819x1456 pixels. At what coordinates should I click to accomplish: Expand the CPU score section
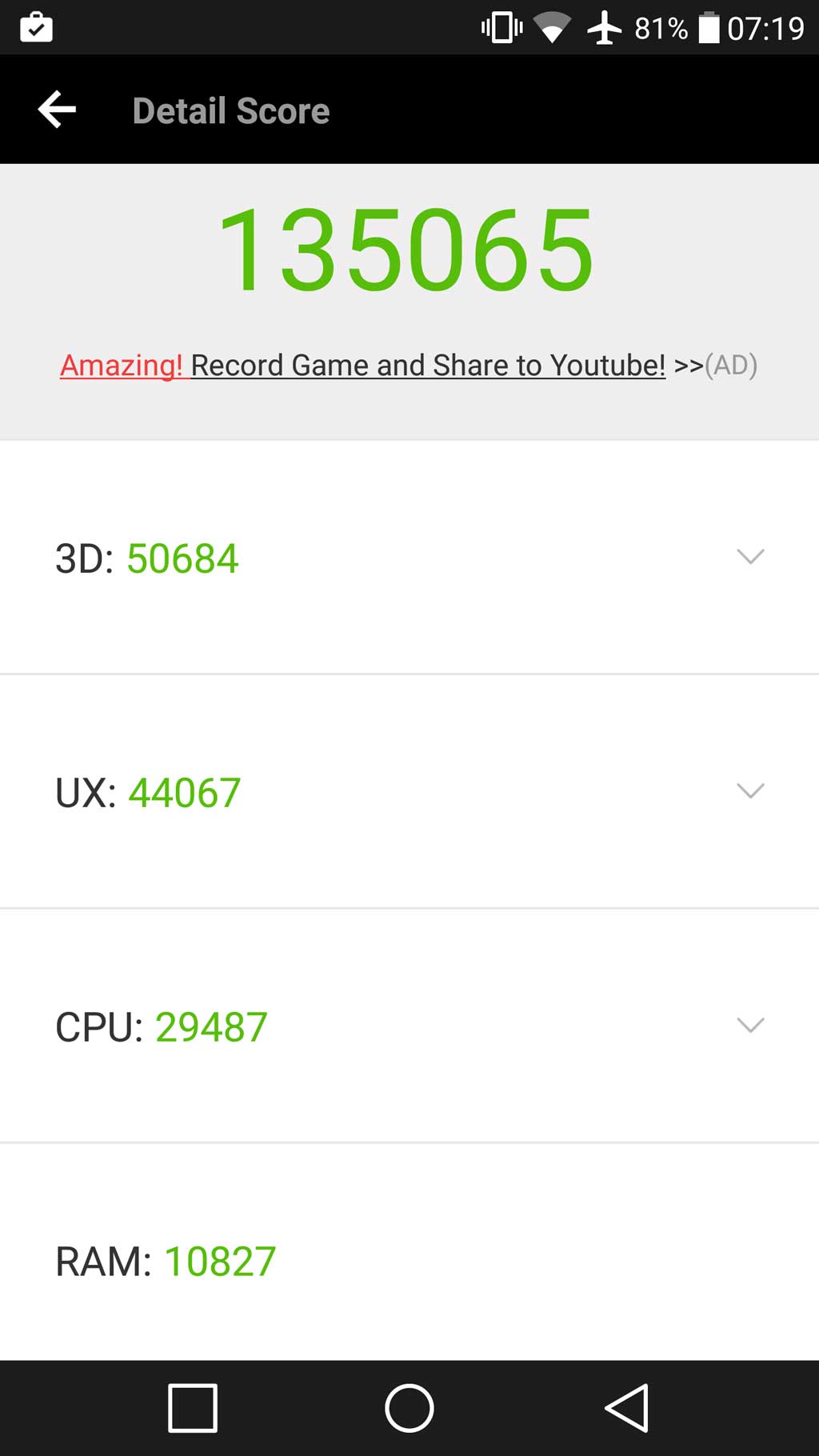click(x=749, y=1026)
